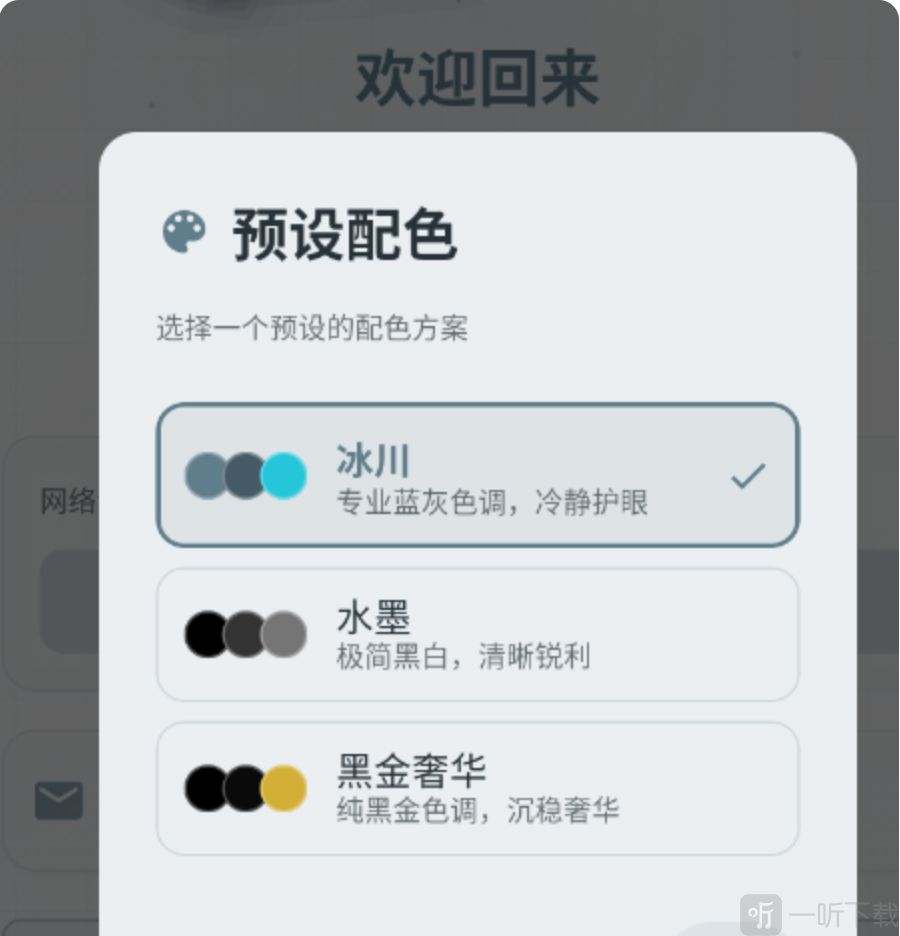The image size is (900, 936).
Task: Click the 欢迎回来 heading
Action: coord(477,78)
